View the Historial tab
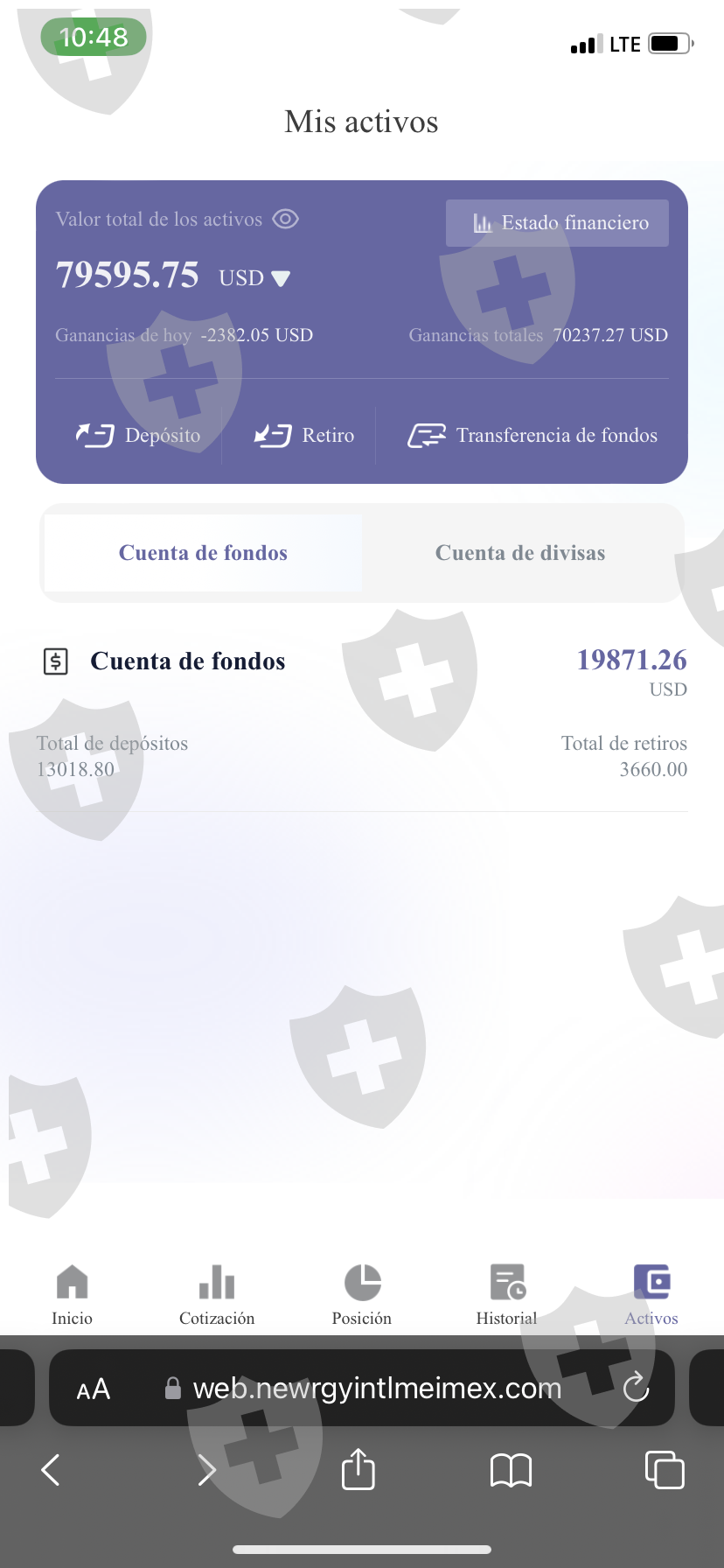724x1568 pixels. tap(506, 1295)
